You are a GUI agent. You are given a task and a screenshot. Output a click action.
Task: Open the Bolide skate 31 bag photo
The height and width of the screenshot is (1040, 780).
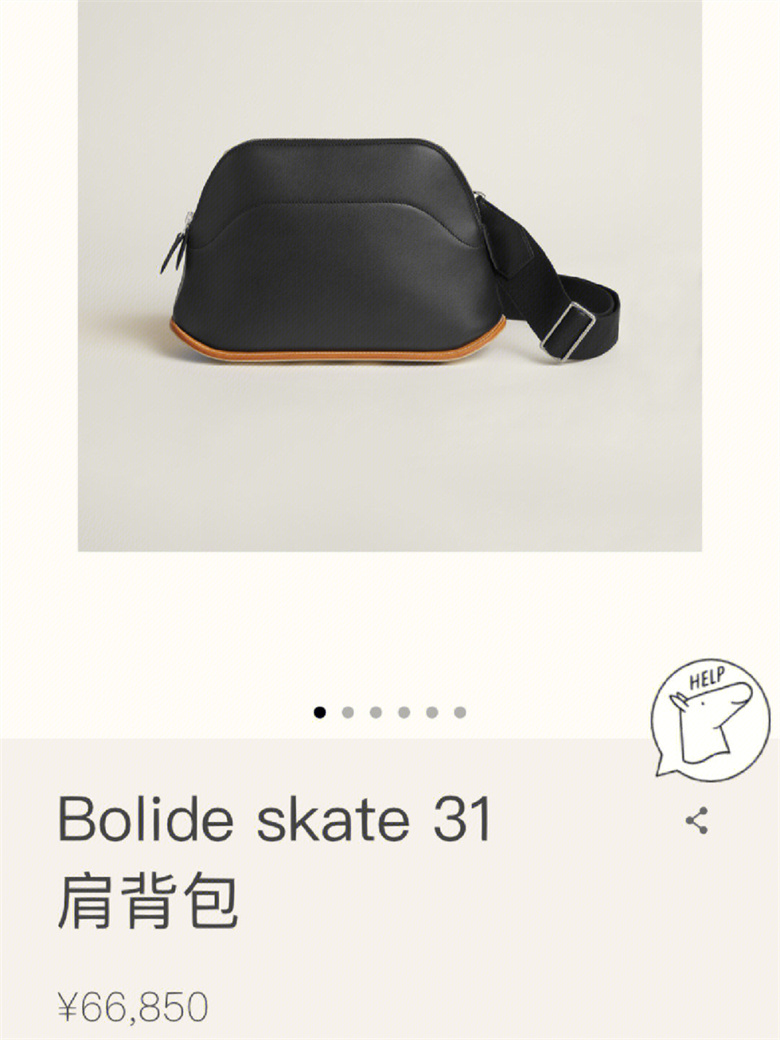[x=390, y=275]
